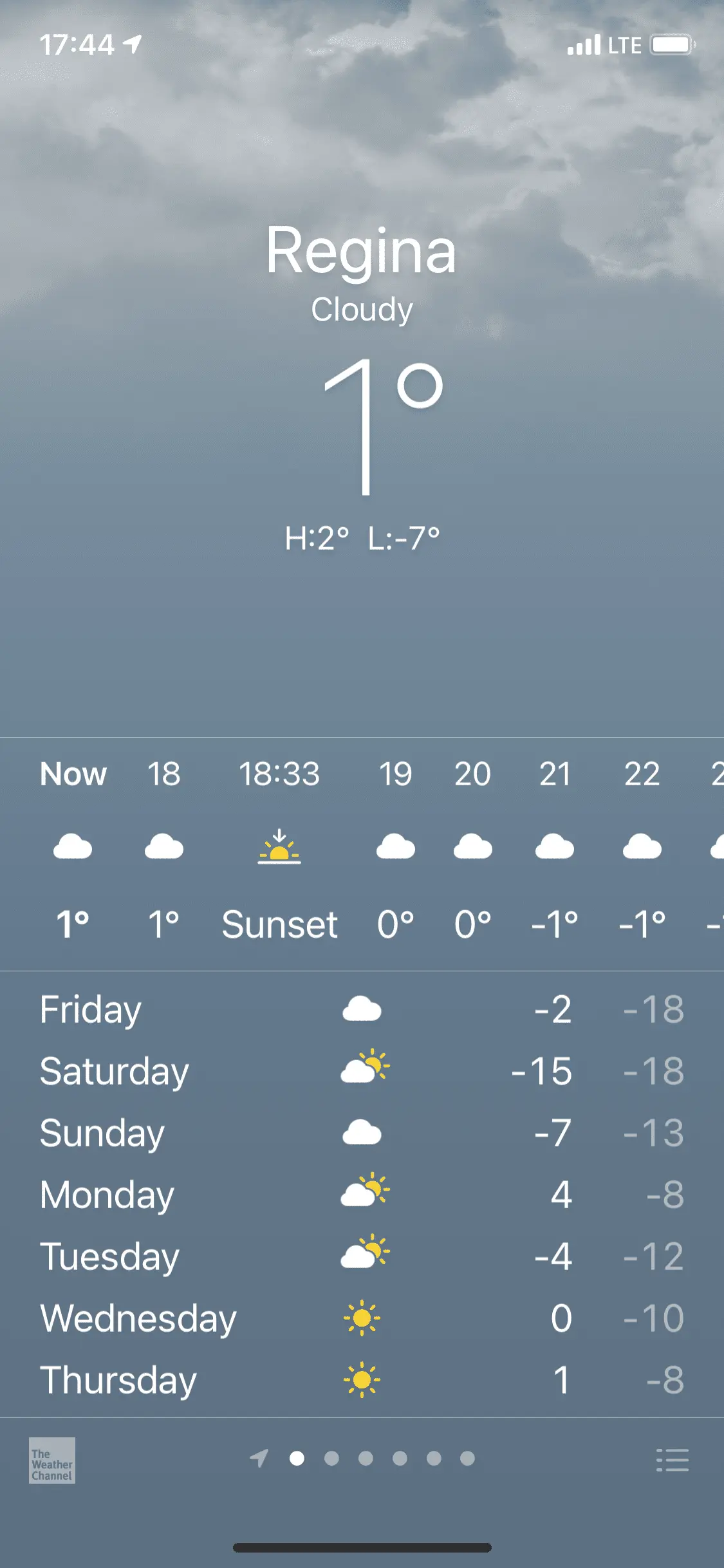Image resolution: width=724 pixels, height=1568 pixels.
Task: Select the sunny icon on Wednesday's row
Action: tap(361, 1318)
